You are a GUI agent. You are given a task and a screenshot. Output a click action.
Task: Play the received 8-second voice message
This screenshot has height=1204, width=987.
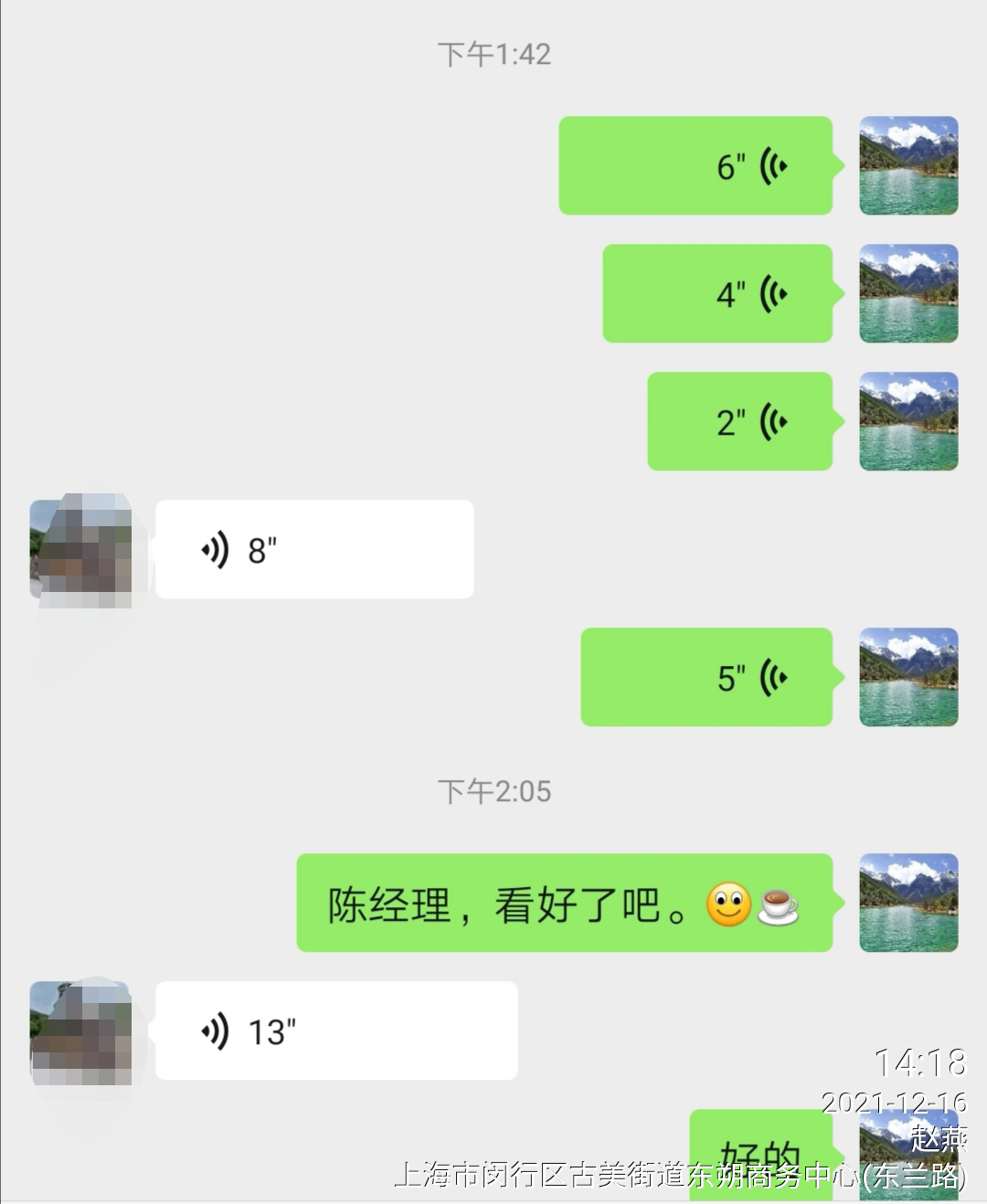tap(314, 550)
